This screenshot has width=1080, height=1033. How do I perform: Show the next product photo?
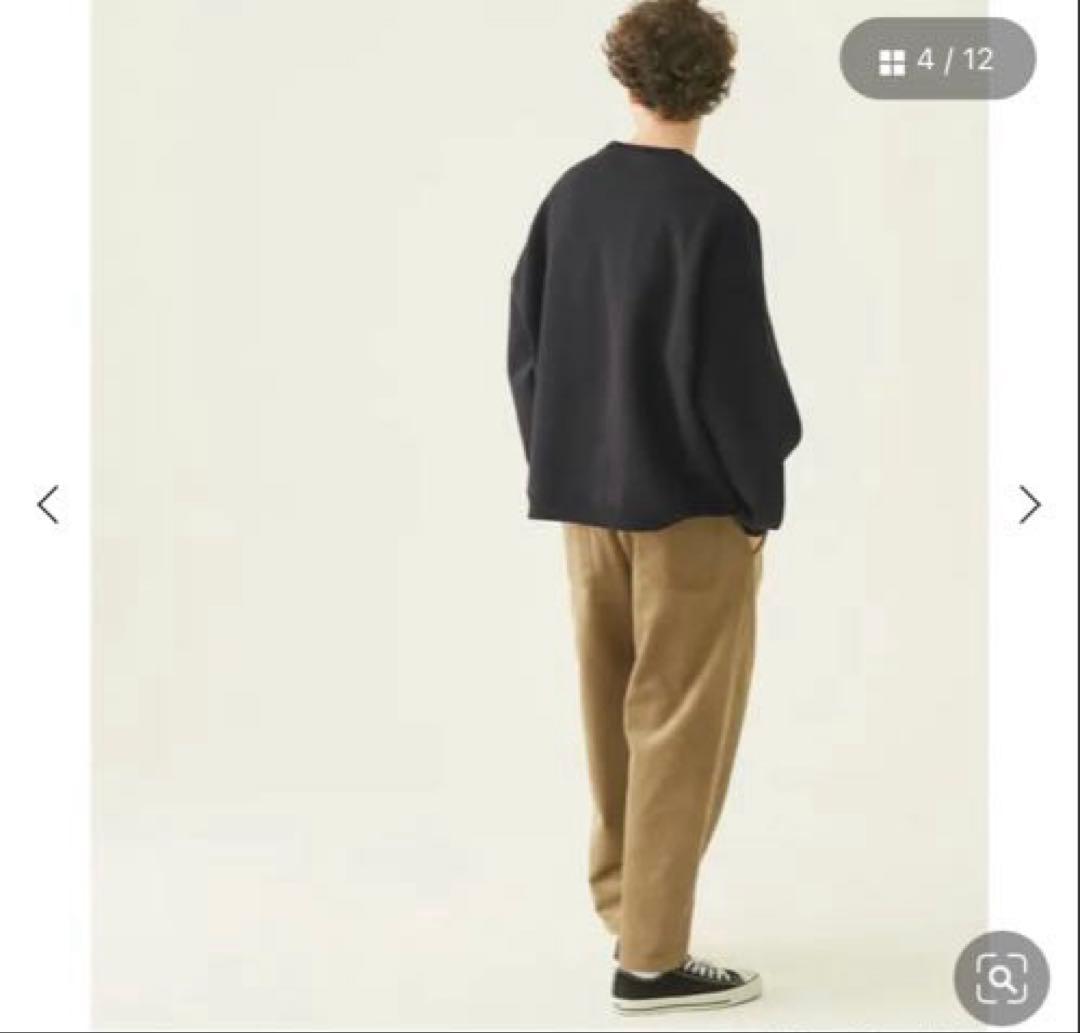pos(1030,505)
